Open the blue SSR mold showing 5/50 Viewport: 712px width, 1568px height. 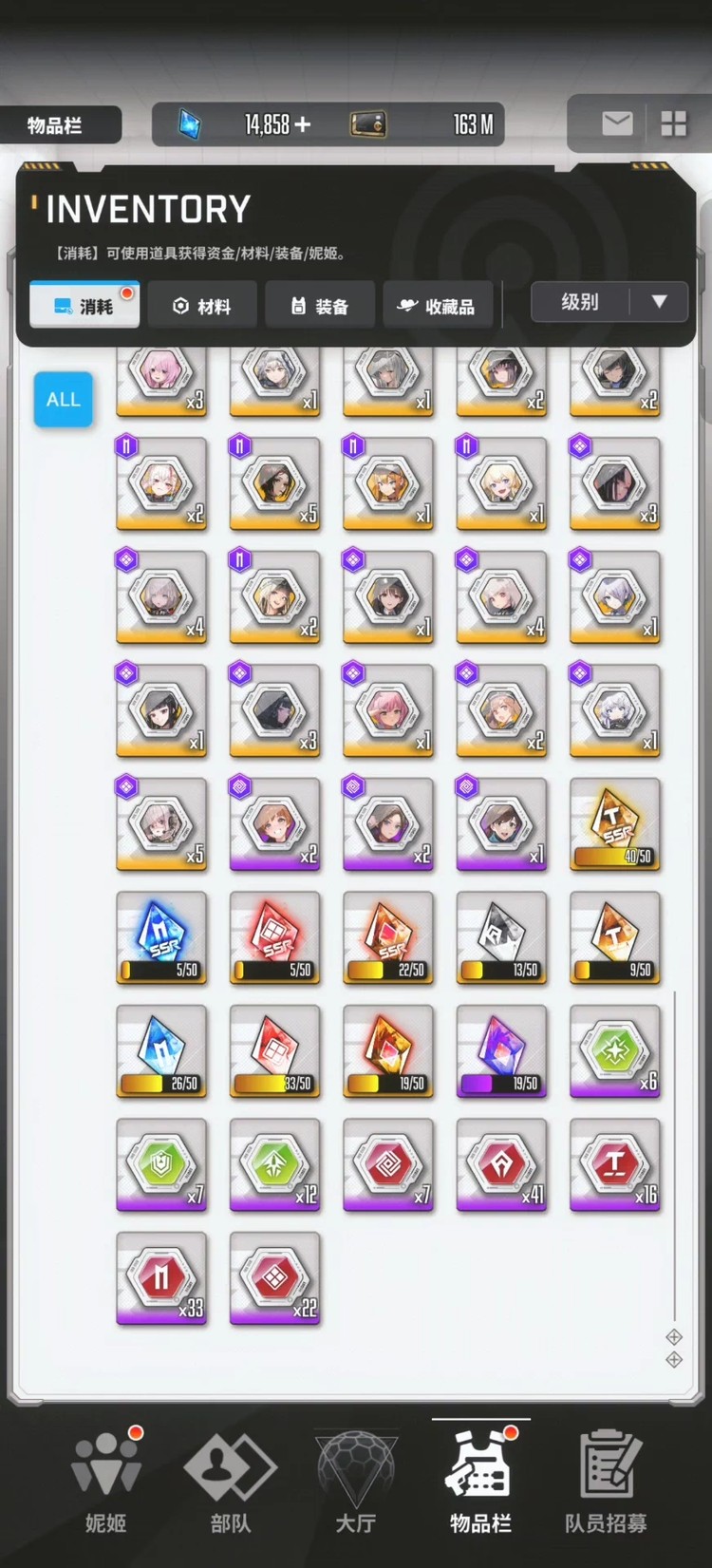click(161, 937)
